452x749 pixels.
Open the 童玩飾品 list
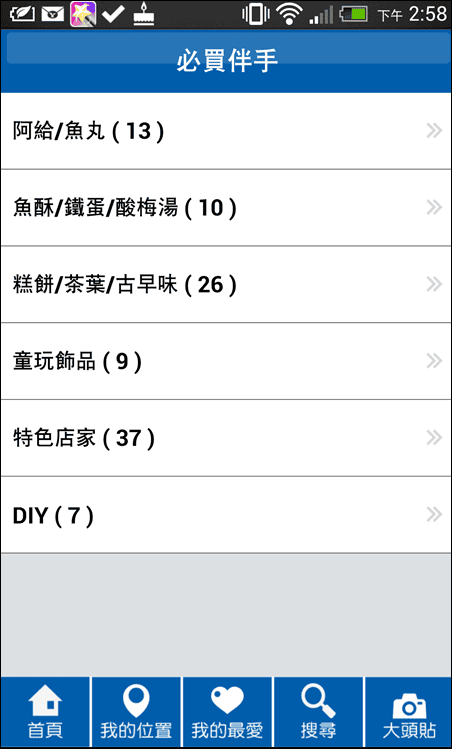point(226,362)
